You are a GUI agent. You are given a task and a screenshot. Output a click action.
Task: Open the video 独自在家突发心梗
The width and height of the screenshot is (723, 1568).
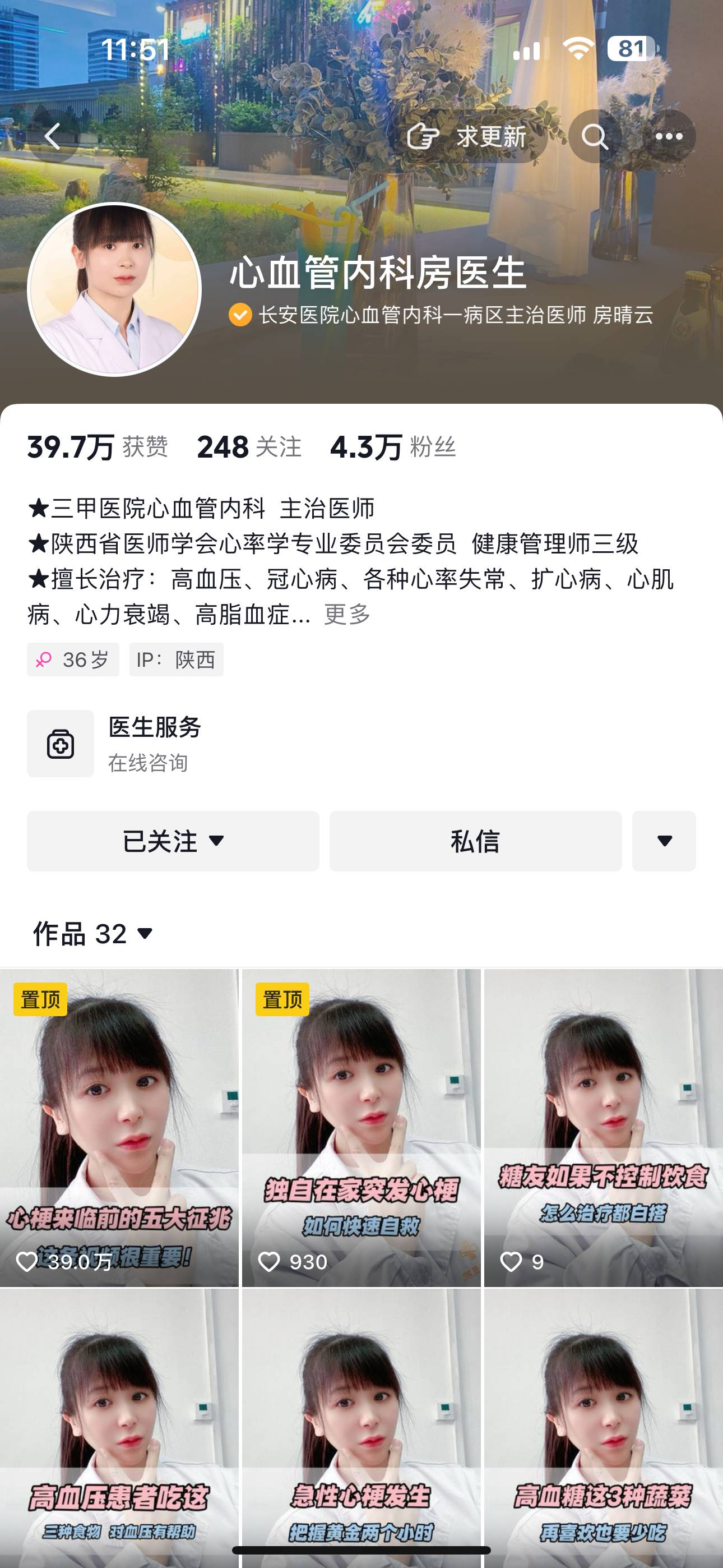pos(361,1126)
